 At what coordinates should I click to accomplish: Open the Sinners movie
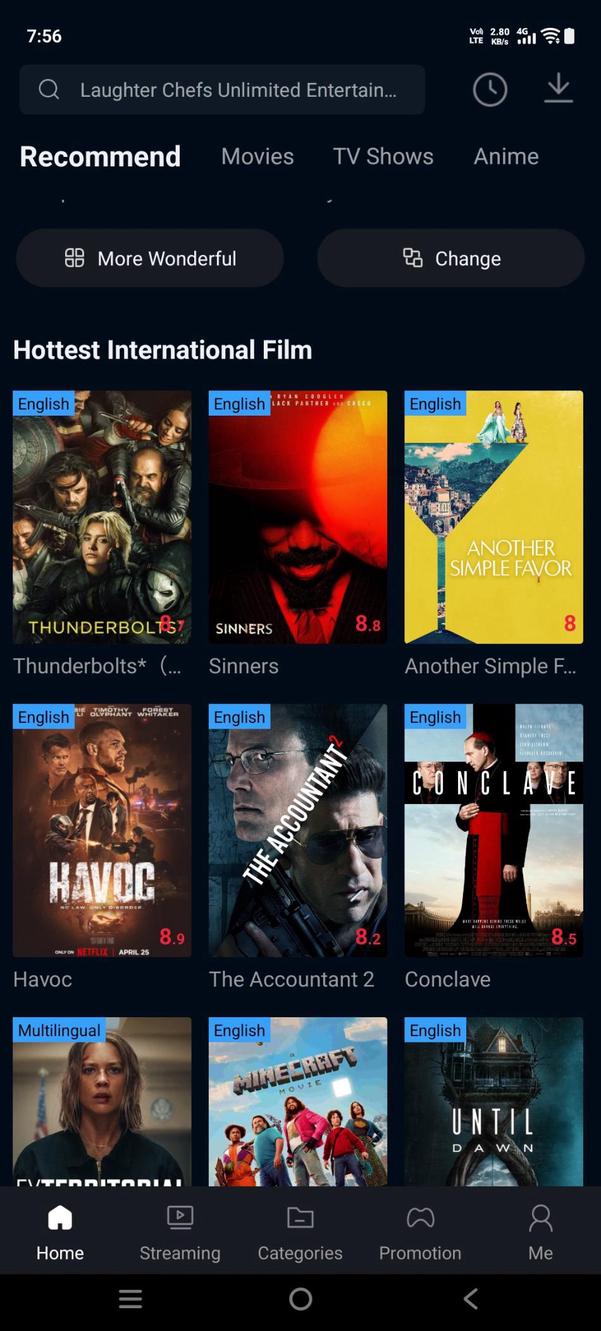pos(298,517)
